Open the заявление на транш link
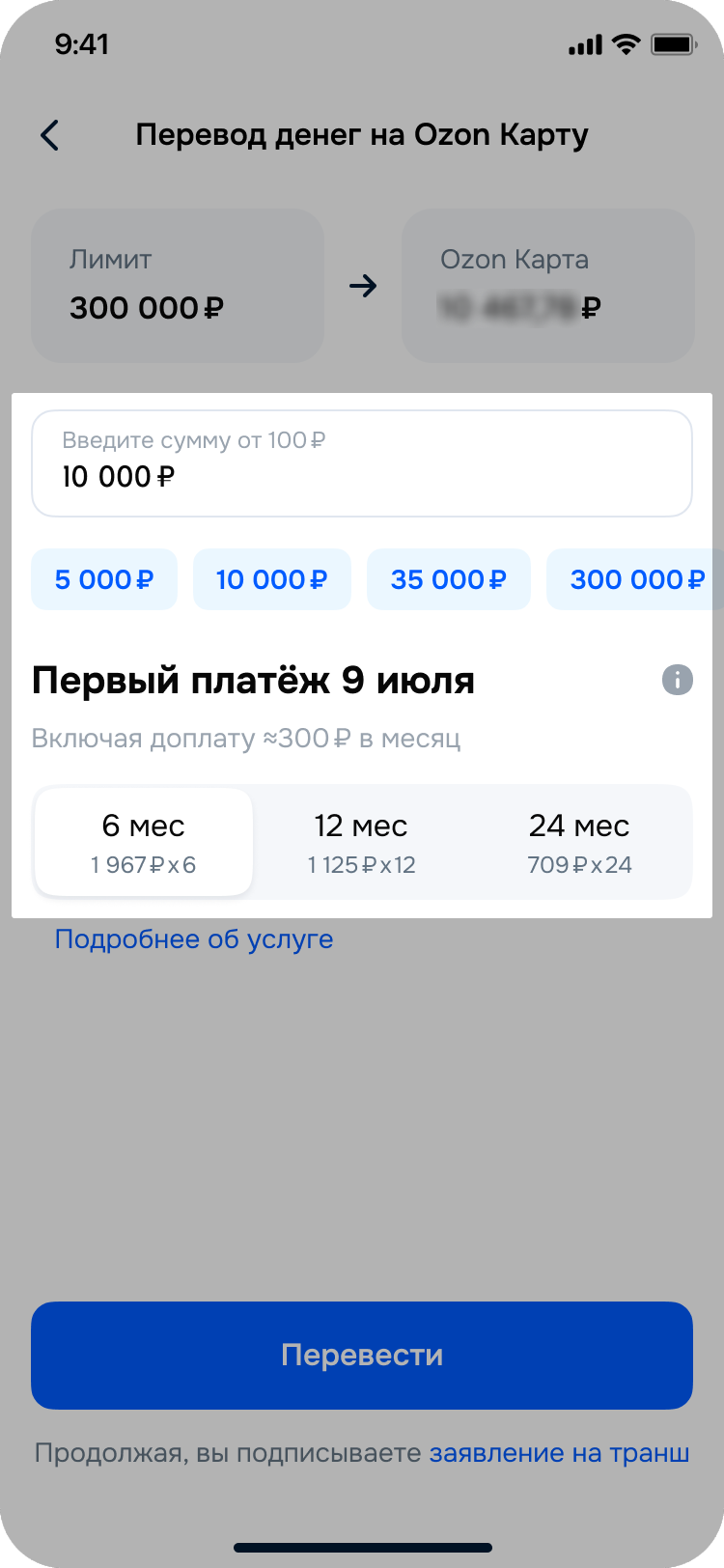Image resolution: width=724 pixels, height=1568 pixels. 559,1453
